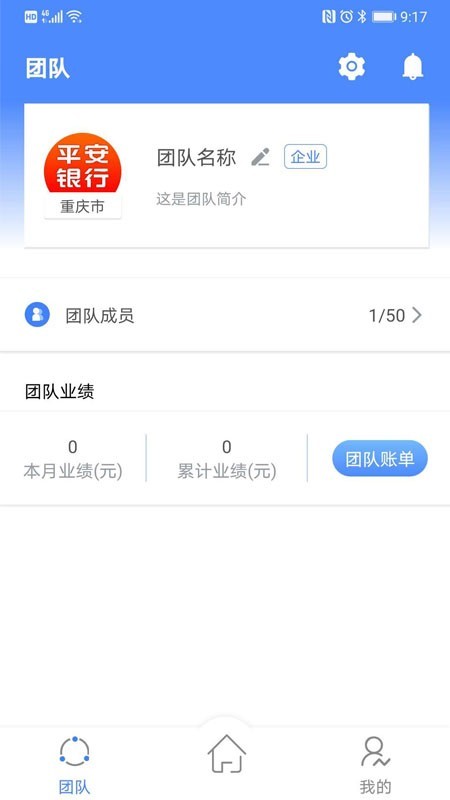Open the notifications bell
The image size is (450, 800).
413,66
